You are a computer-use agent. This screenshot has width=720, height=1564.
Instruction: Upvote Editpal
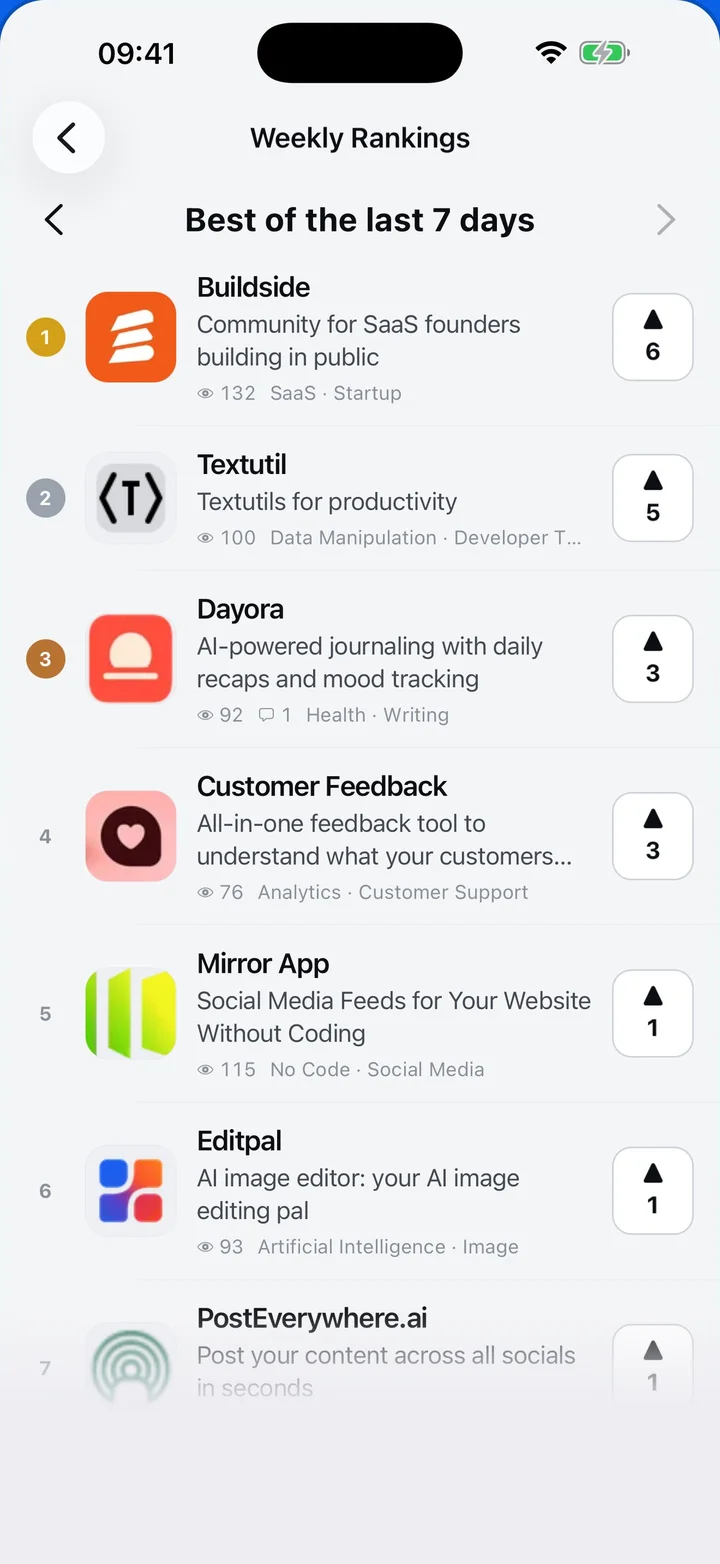653,1191
